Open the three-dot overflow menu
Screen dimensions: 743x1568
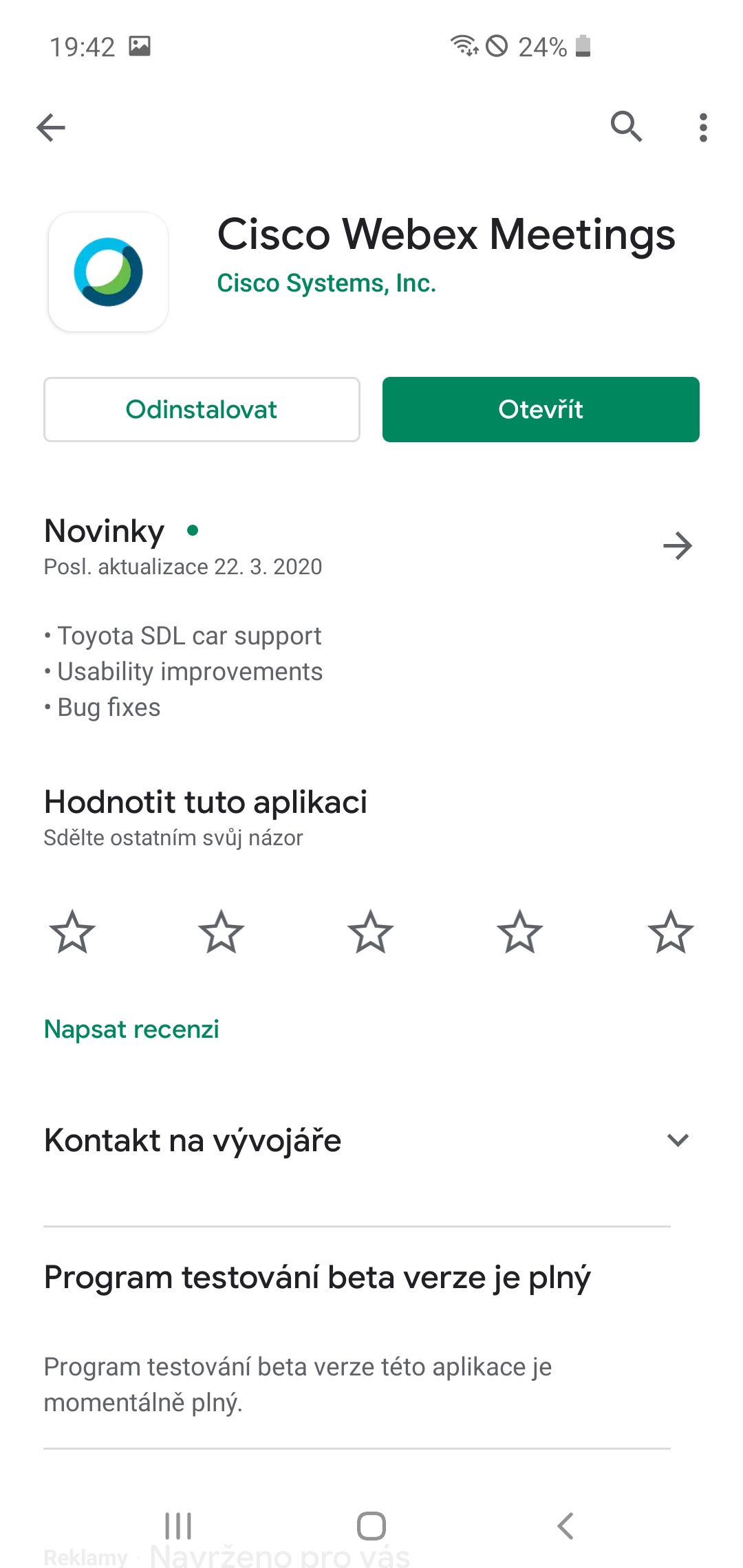702,127
